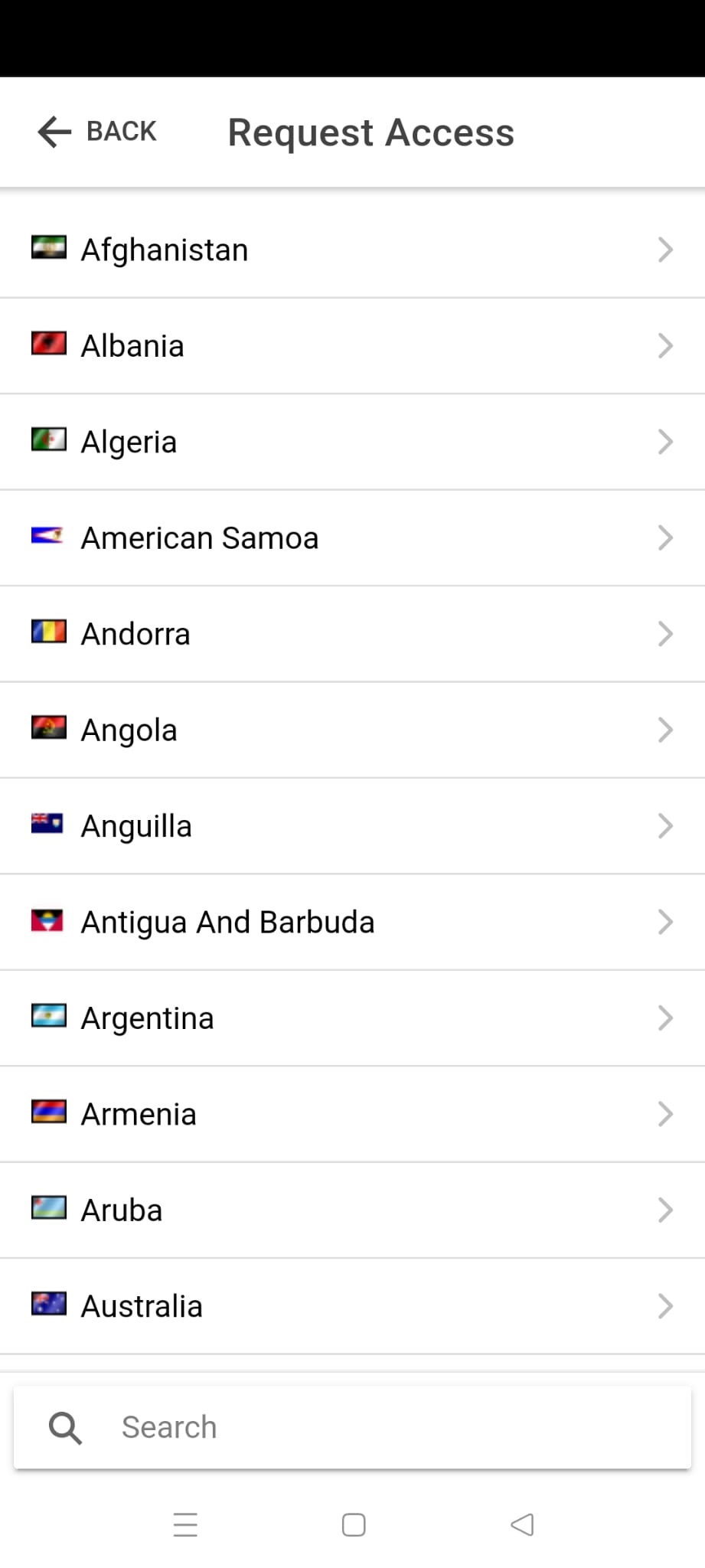
Task: Tap the Anguilla entry
Action: [x=352, y=826]
